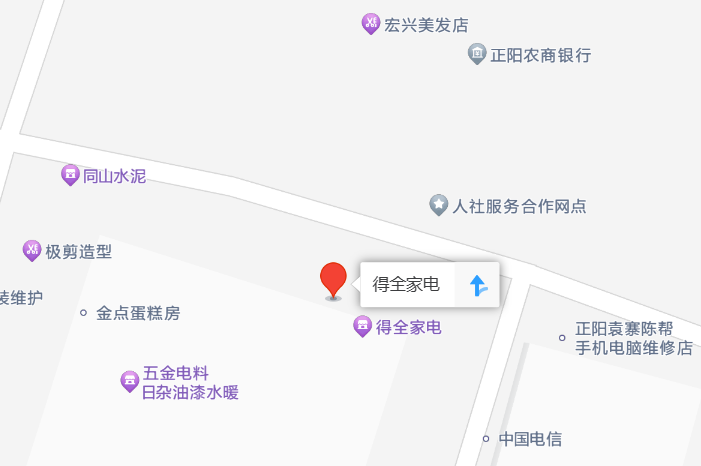Tap the 得全家电 popup label
The image size is (701, 466).
(406, 285)
